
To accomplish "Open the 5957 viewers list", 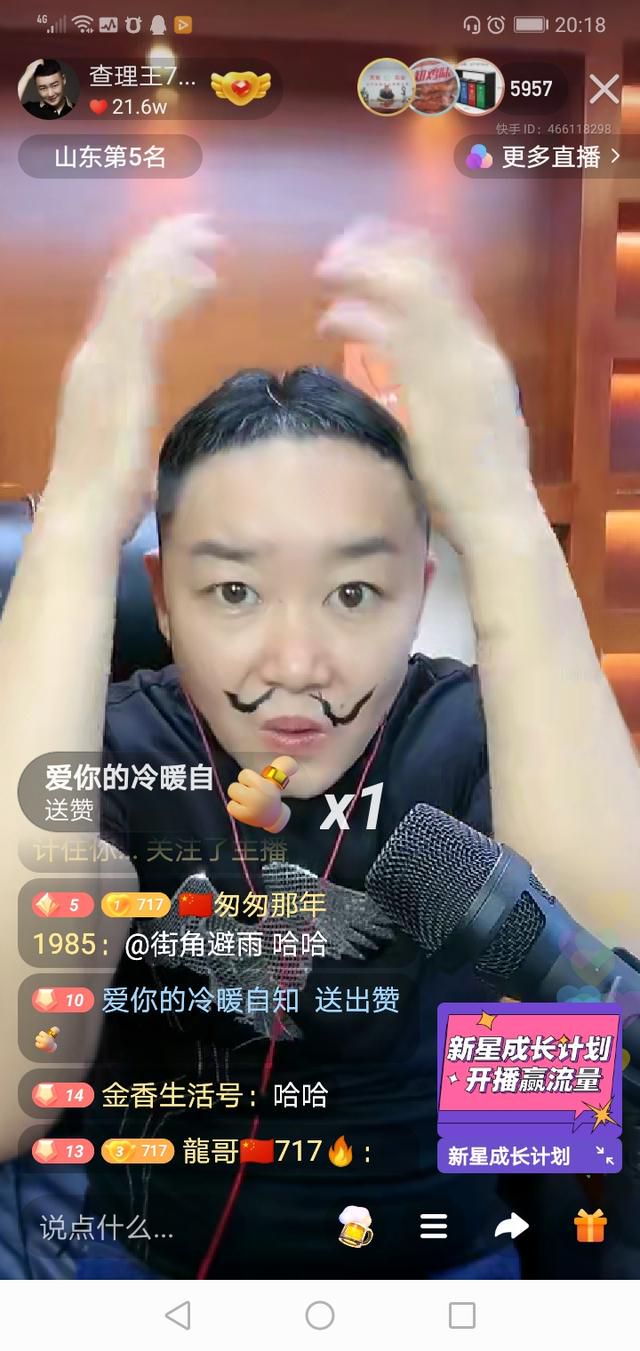I will (530, 89).
